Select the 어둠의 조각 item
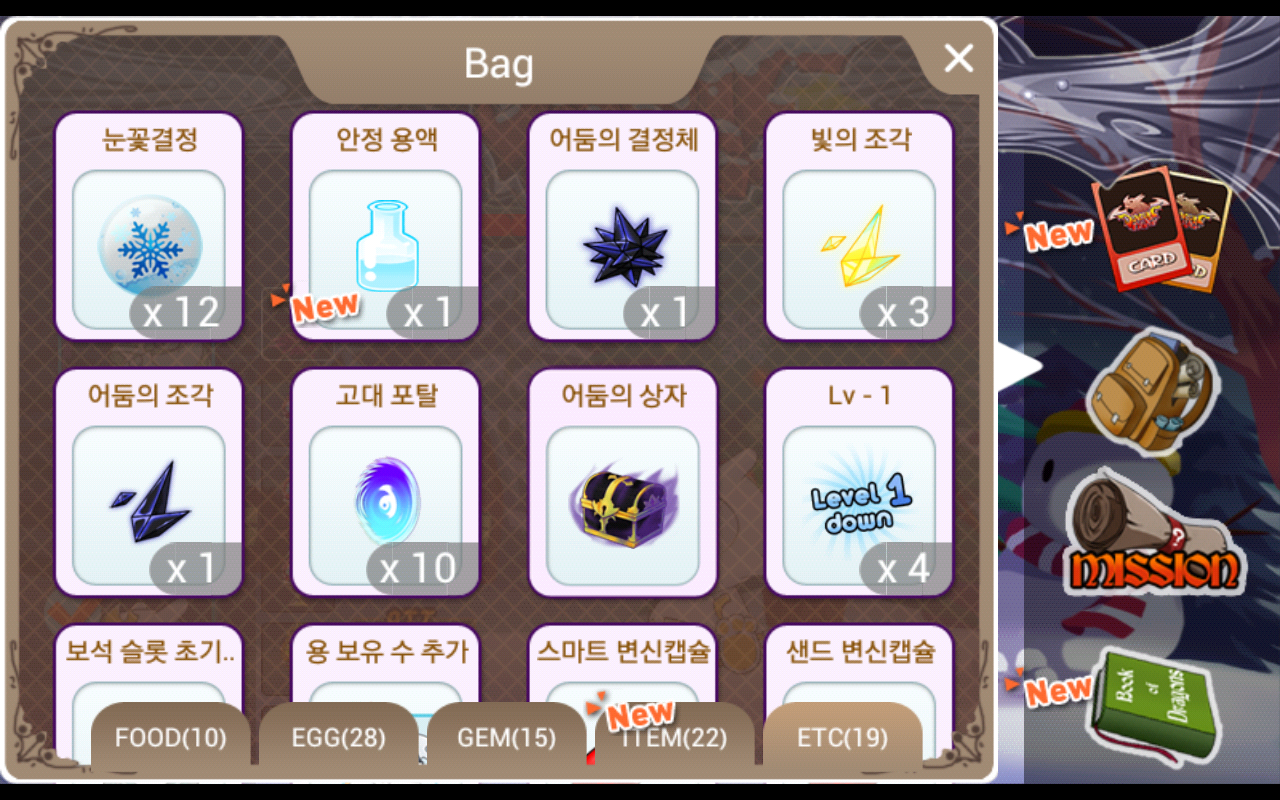The width and height of the screenshot is (1280, 800). pos(149,500)
